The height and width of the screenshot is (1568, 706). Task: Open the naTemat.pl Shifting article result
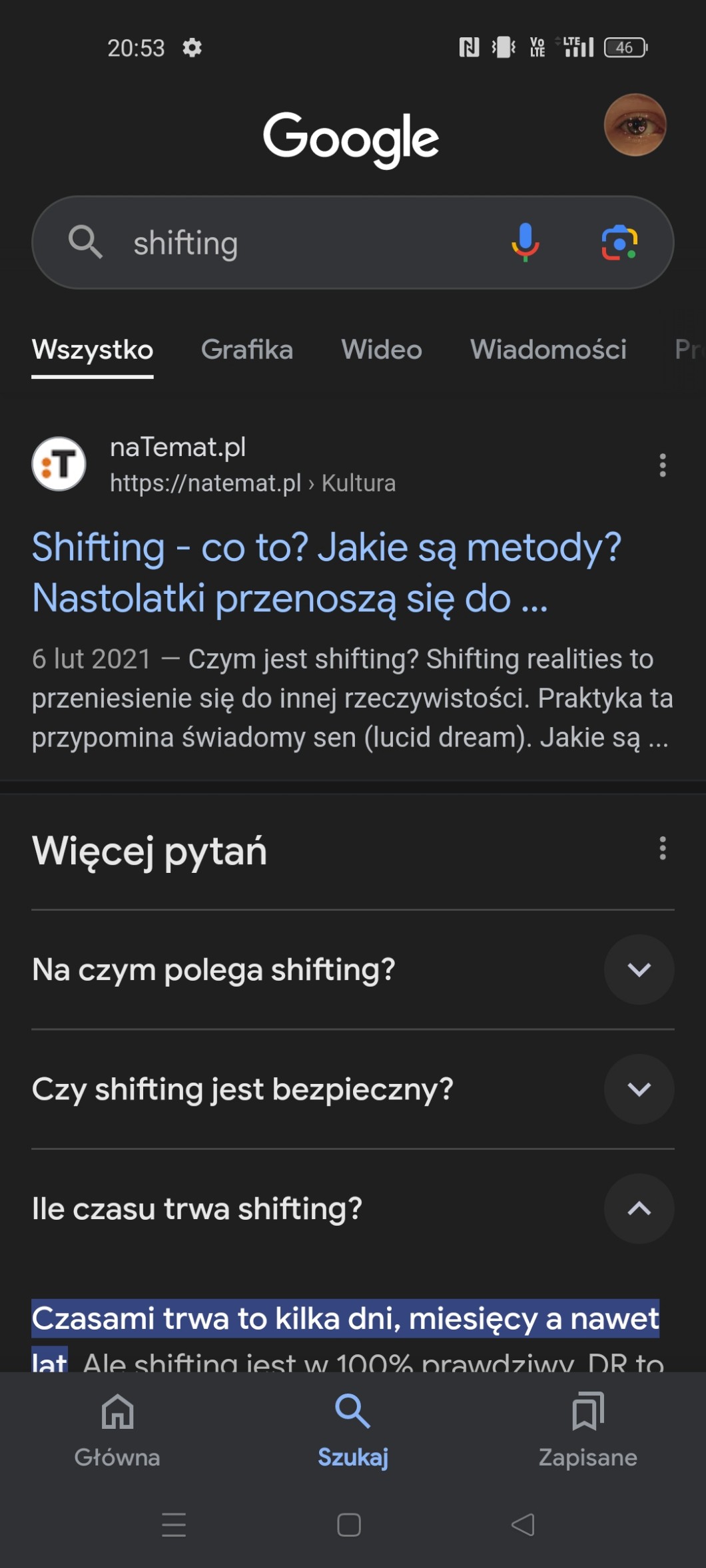pyautogui.click(x=326, y=572)
